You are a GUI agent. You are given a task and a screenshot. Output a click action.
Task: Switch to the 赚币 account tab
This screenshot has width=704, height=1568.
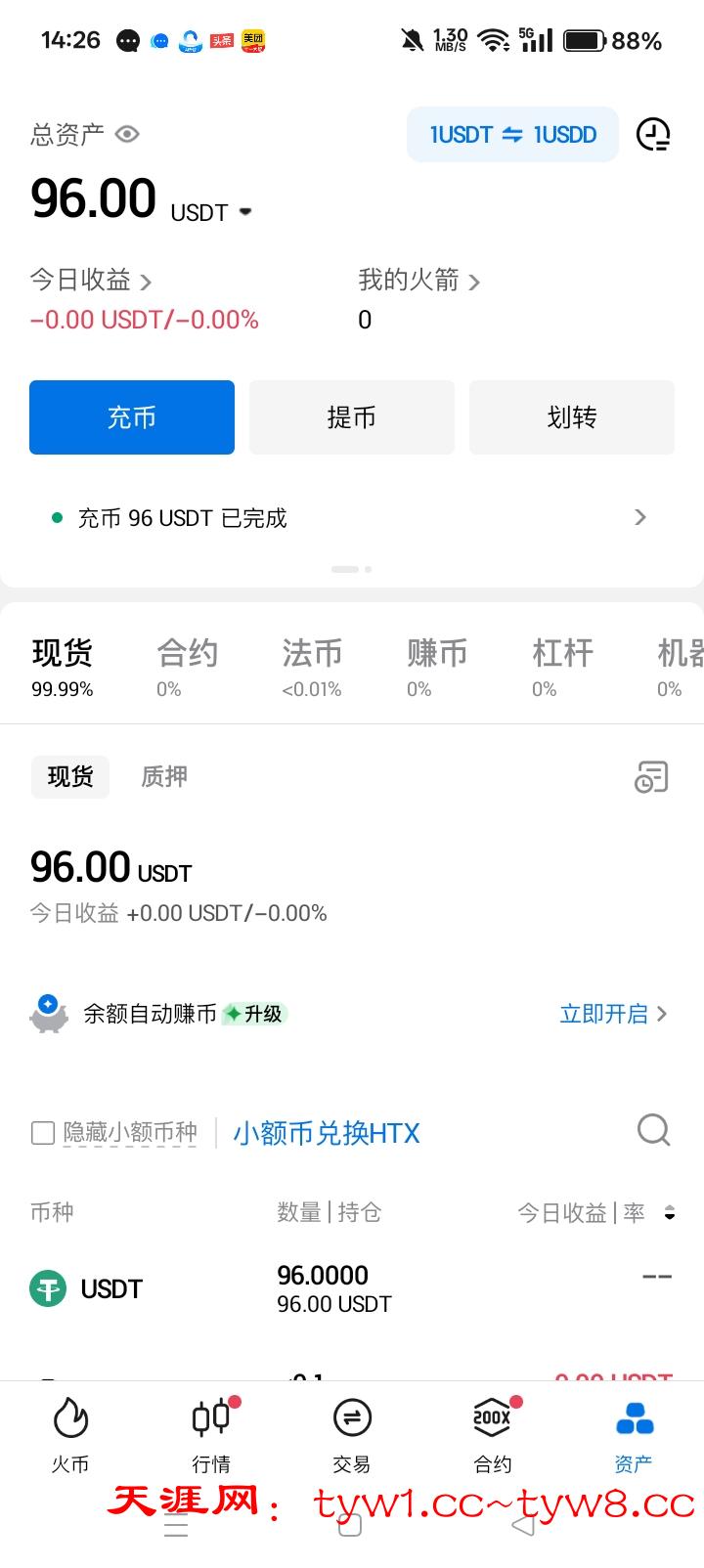(x=436, y=665)
